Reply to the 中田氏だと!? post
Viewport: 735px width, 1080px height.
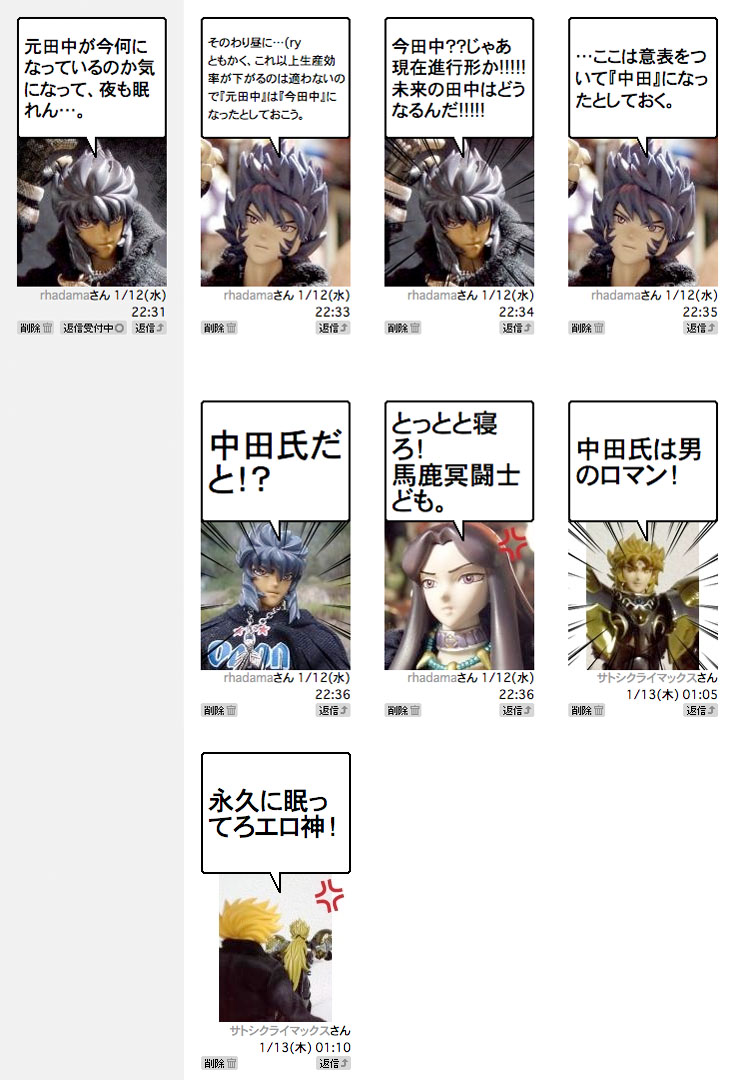click(333, 711)
